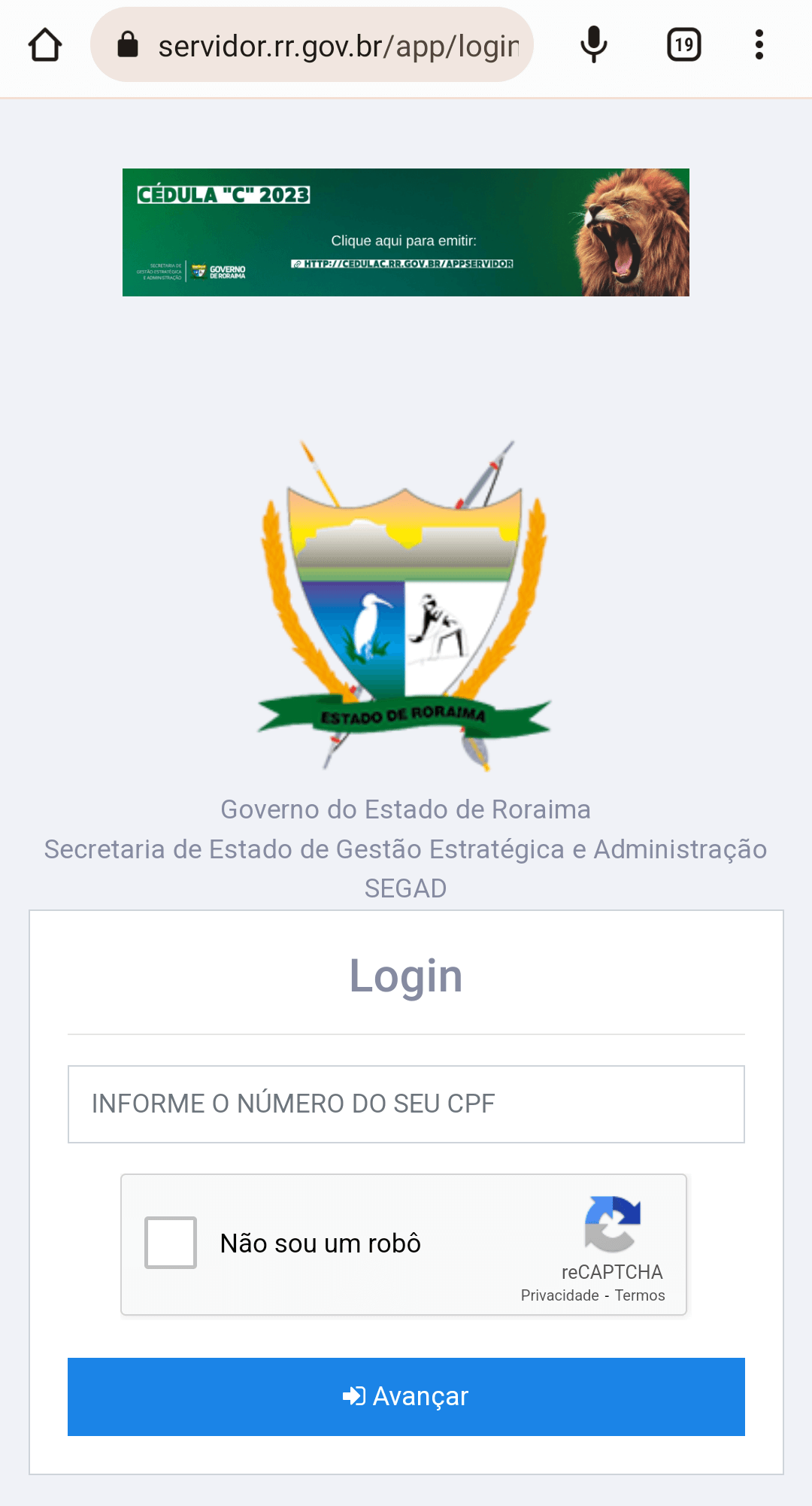This screenshot has height=1506, width=812.
Task: Tap the Avançar button
Action: coord(406,1396)
